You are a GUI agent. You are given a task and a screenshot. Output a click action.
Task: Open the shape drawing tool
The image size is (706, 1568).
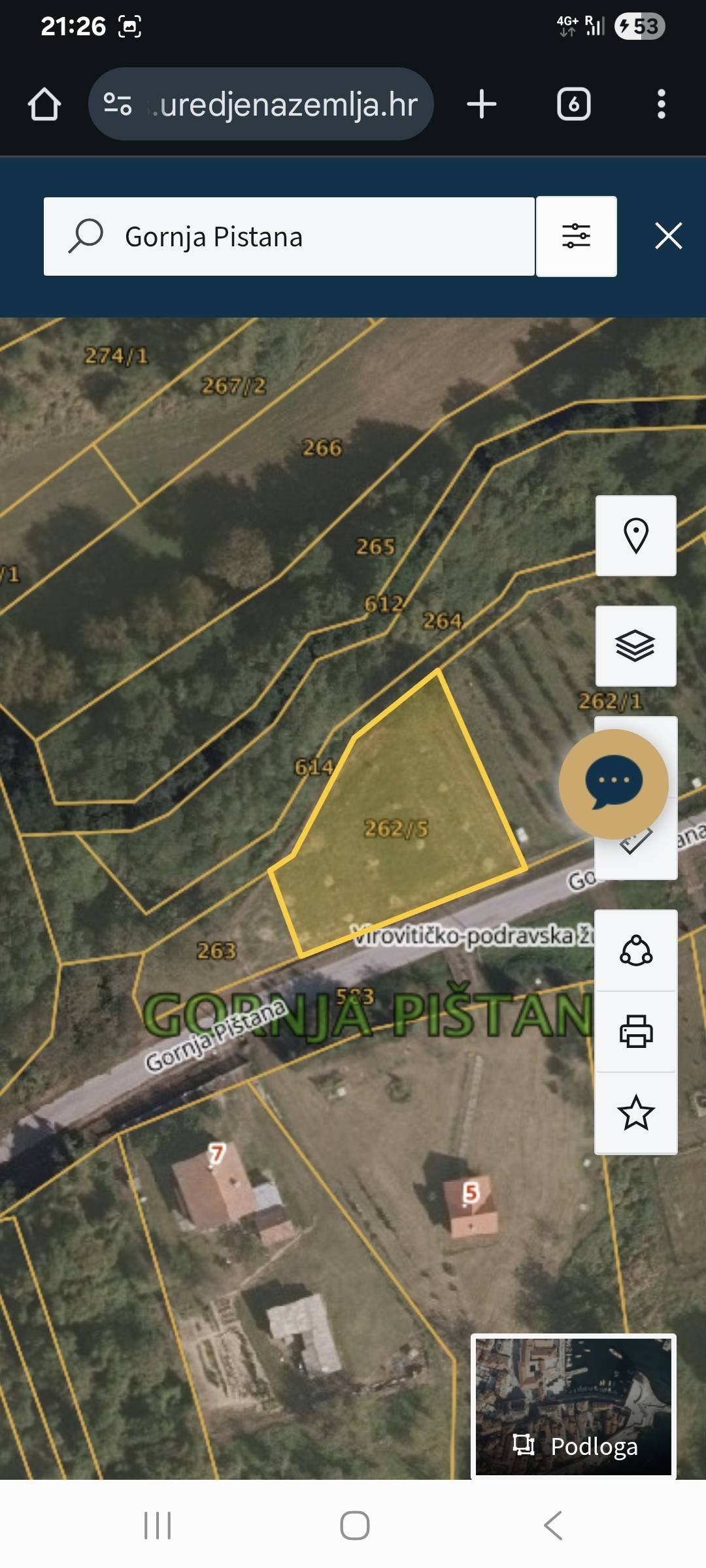click(x=635, y=951)
